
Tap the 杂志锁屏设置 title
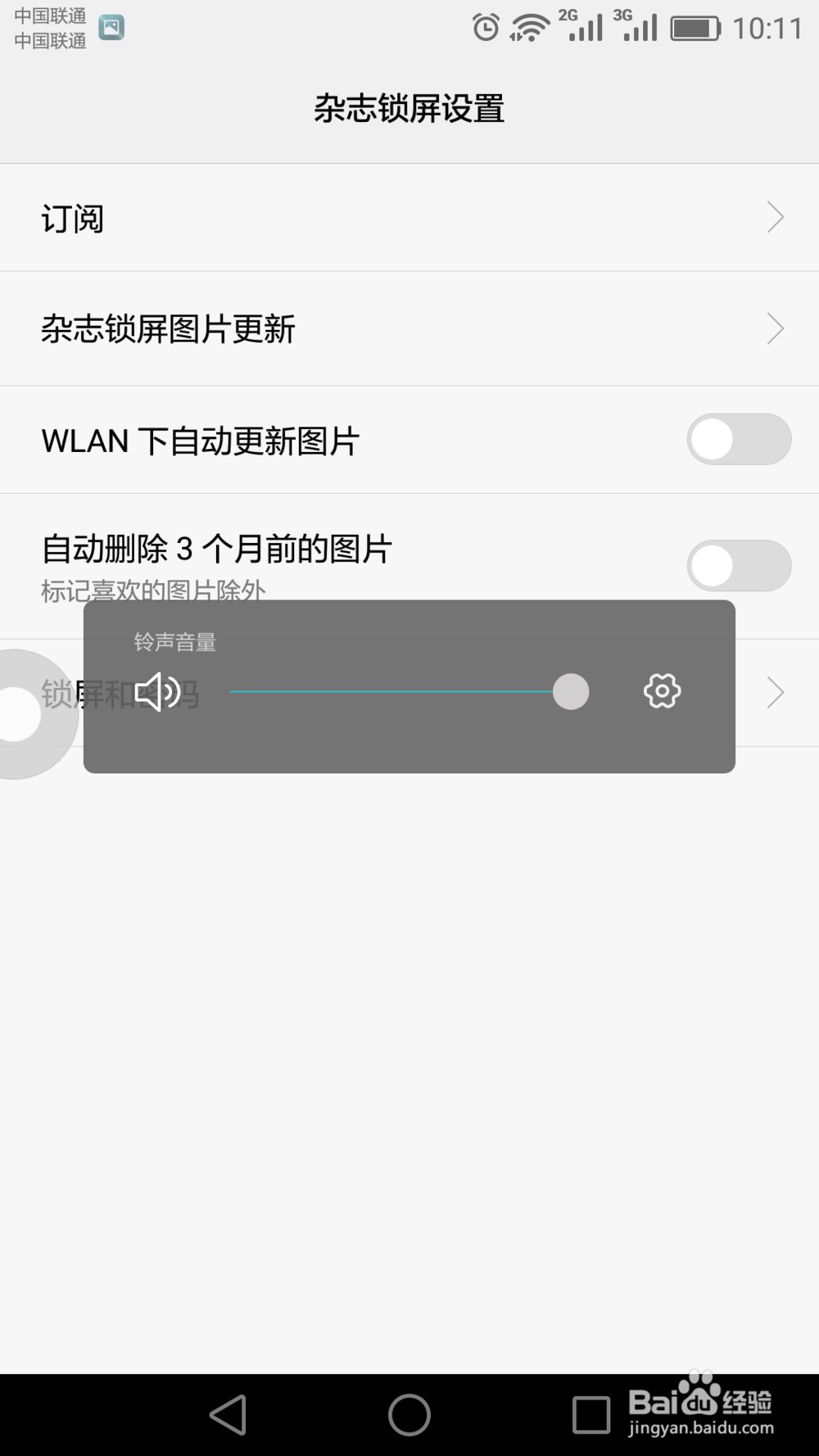[409, 107]
